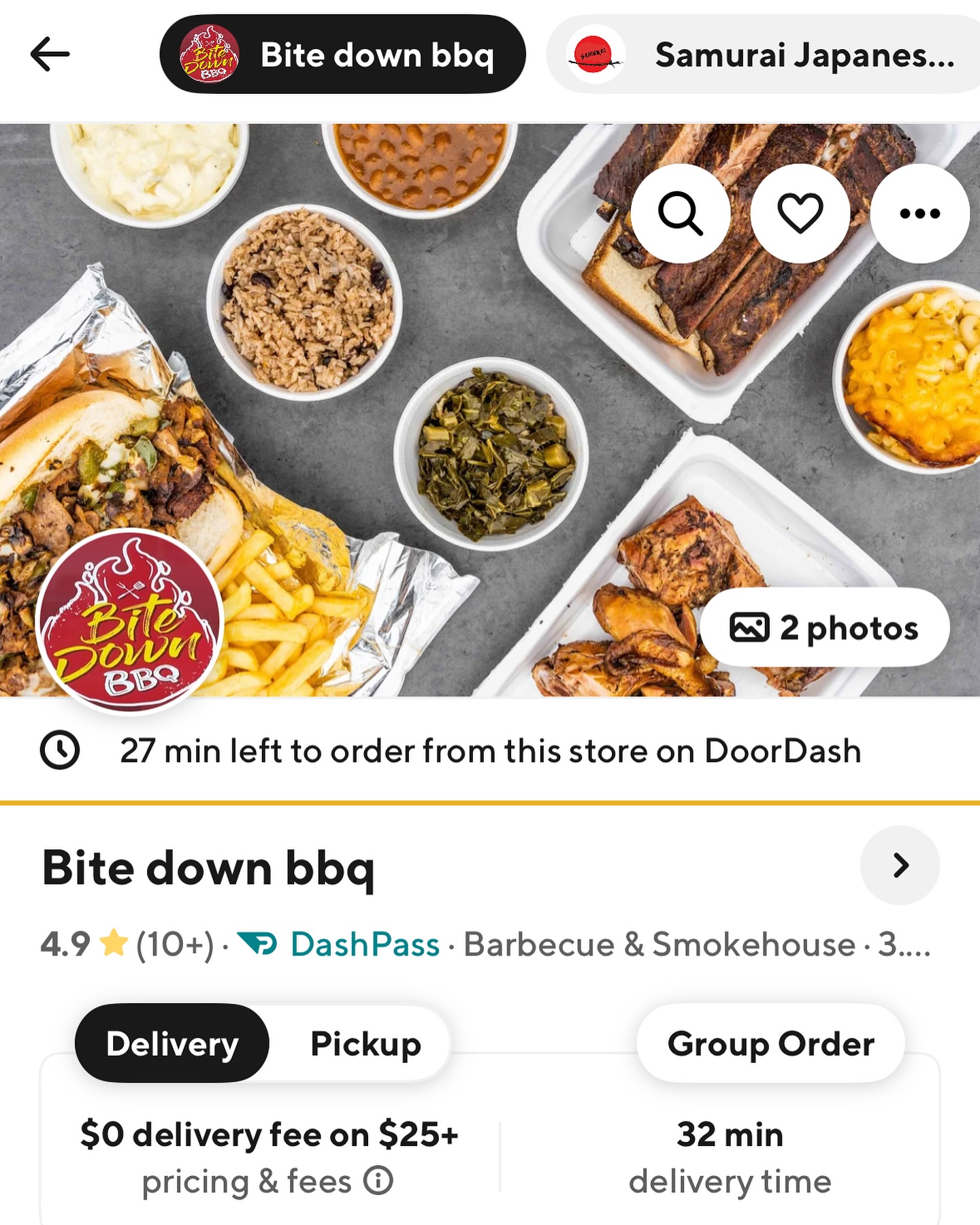The width and height of the screenshot is (980, 1225).
Task: Switch to Pickup
Action: click(365, 1043)
